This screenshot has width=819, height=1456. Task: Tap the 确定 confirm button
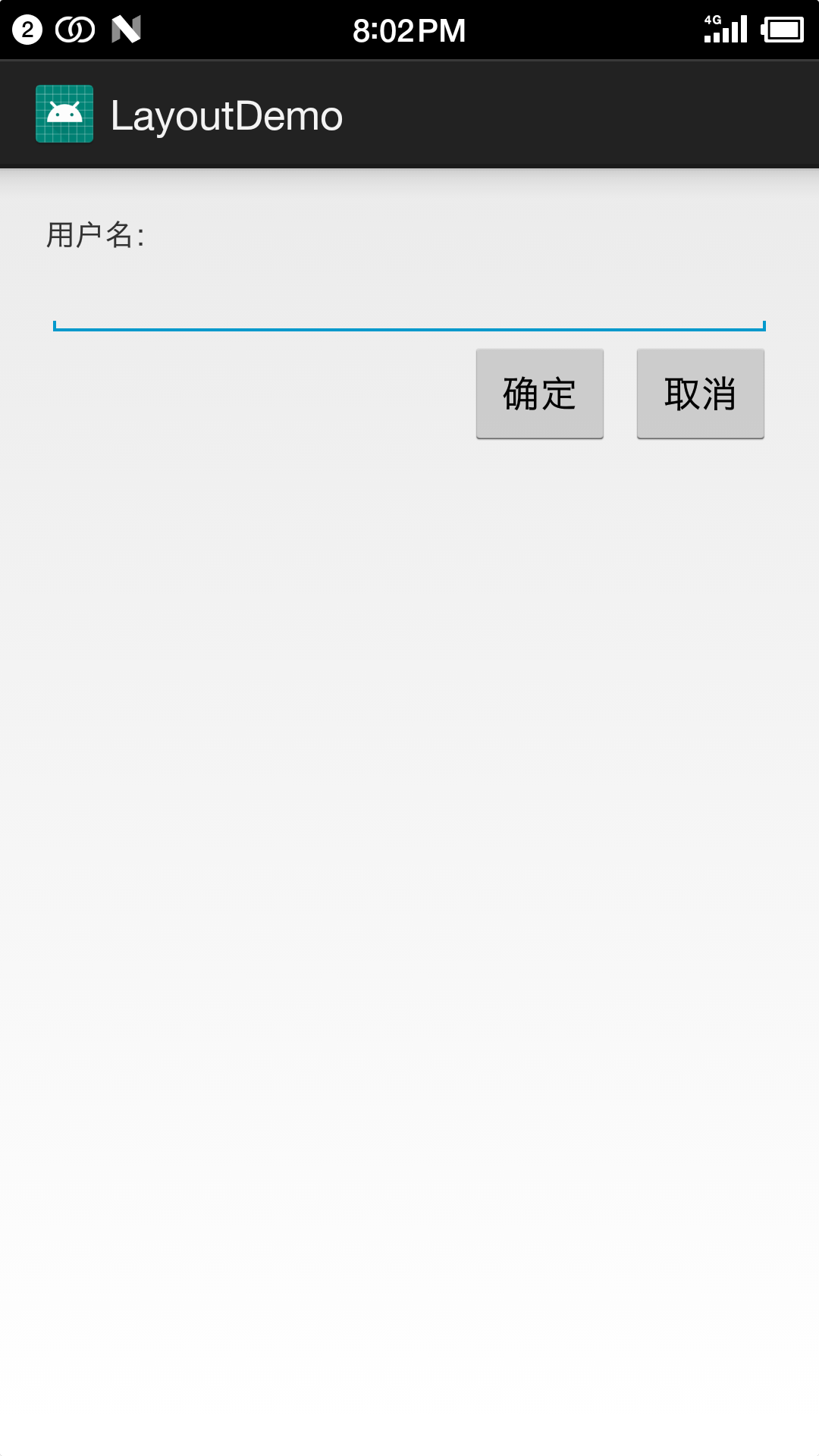(539, 394)
